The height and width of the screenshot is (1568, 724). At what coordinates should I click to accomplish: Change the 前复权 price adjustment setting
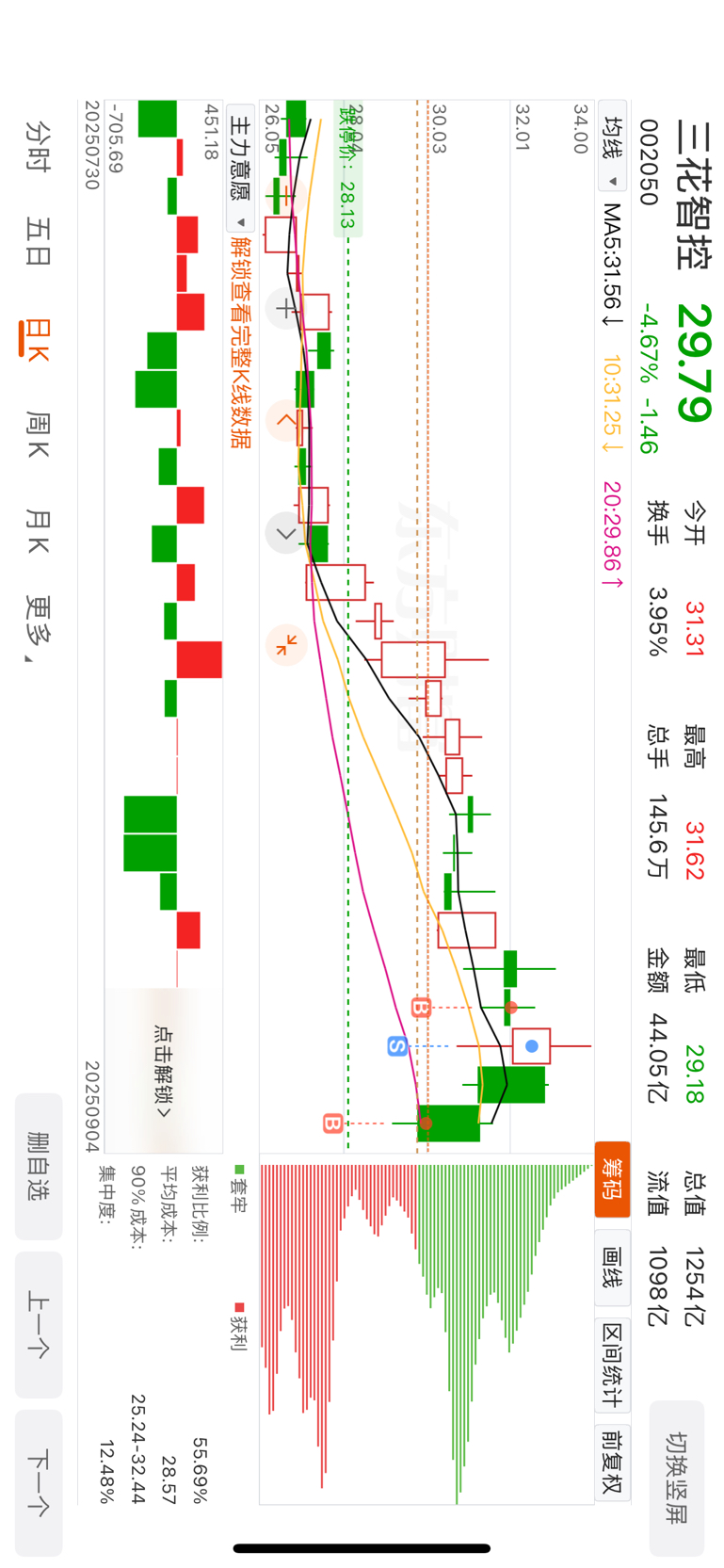(612, 1462)
